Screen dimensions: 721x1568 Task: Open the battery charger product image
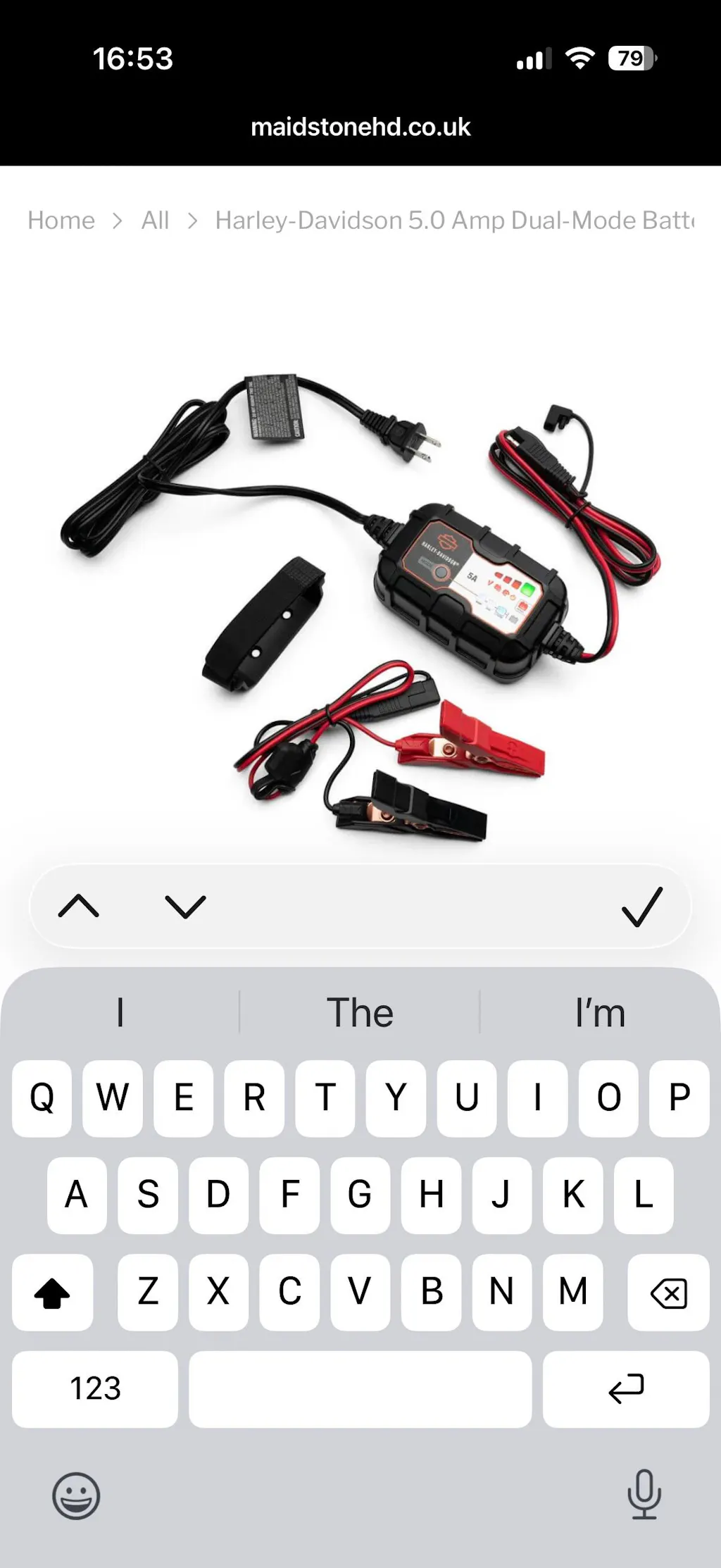tap(360, 606)
